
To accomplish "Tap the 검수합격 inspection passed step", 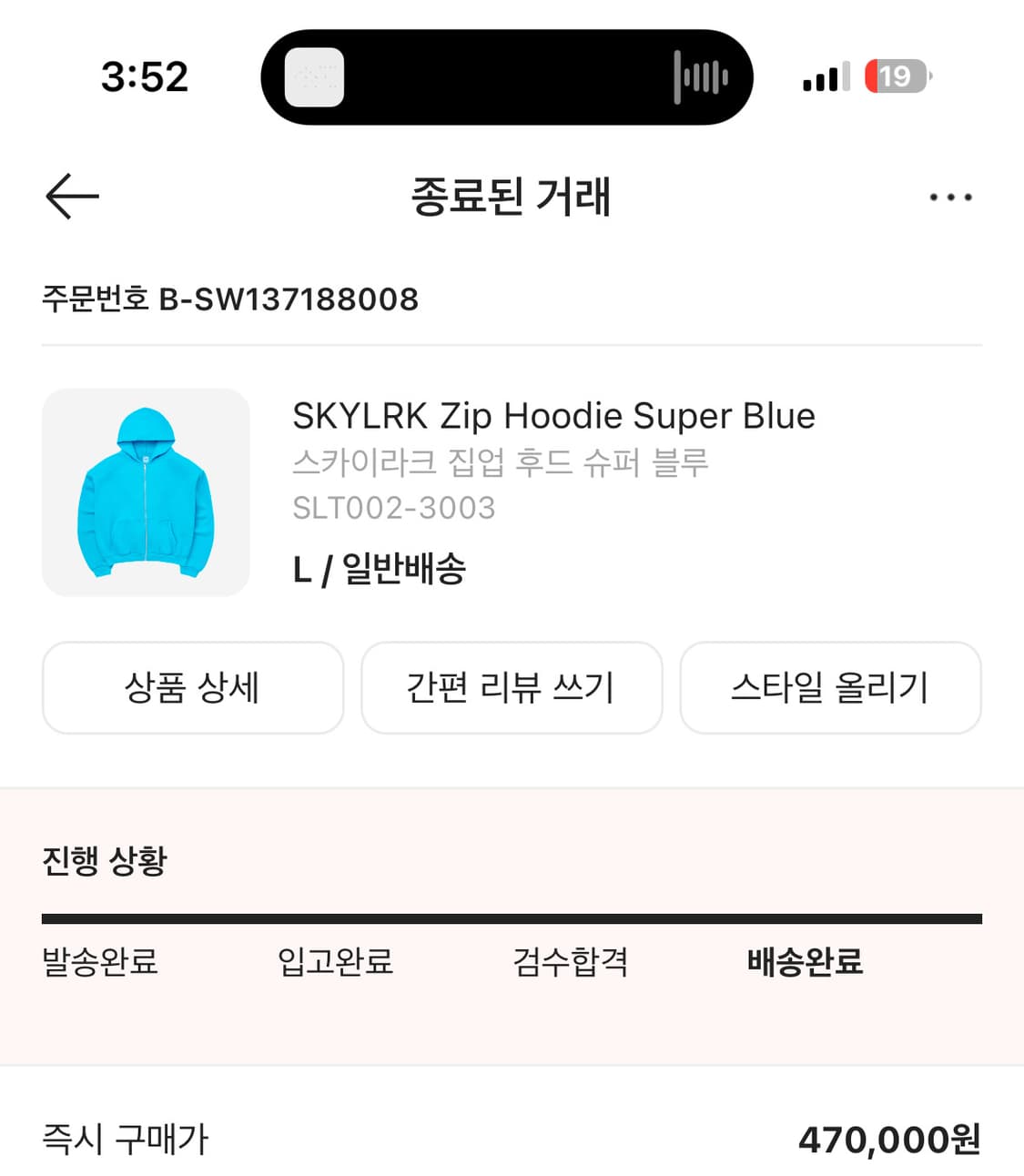I will (571, 962).
